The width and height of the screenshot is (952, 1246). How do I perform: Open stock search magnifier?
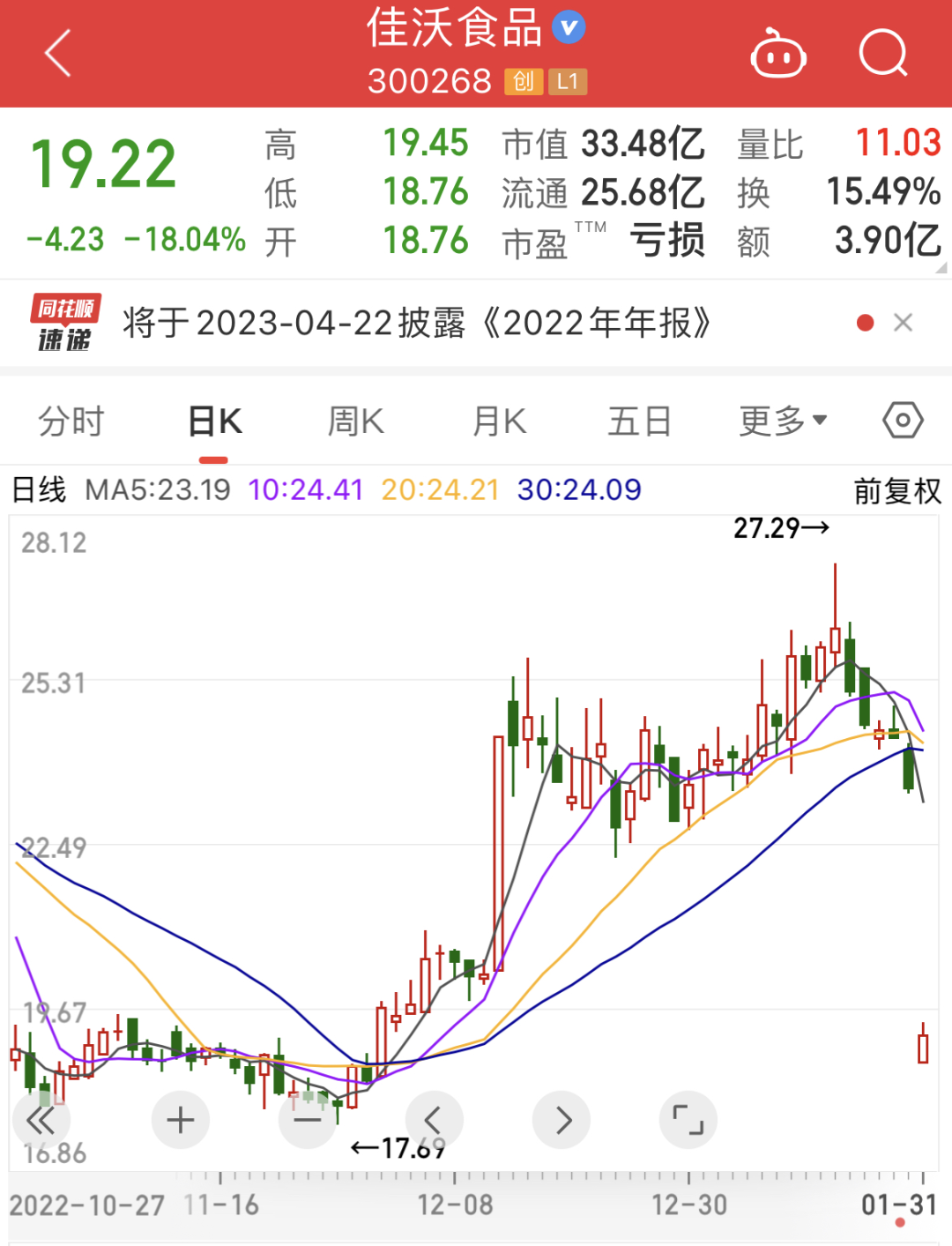882,55
